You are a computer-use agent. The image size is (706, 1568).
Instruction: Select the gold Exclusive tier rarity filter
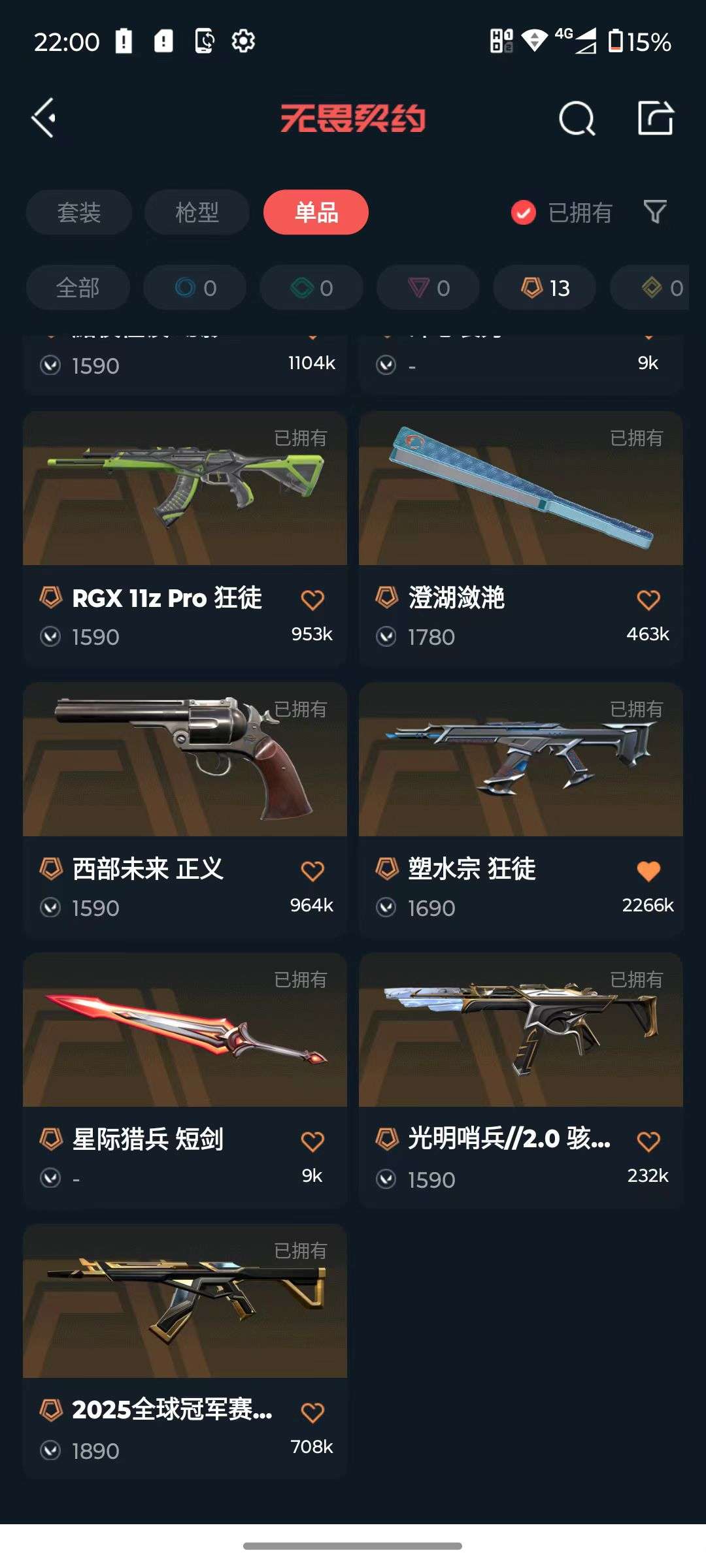(660, 287)
